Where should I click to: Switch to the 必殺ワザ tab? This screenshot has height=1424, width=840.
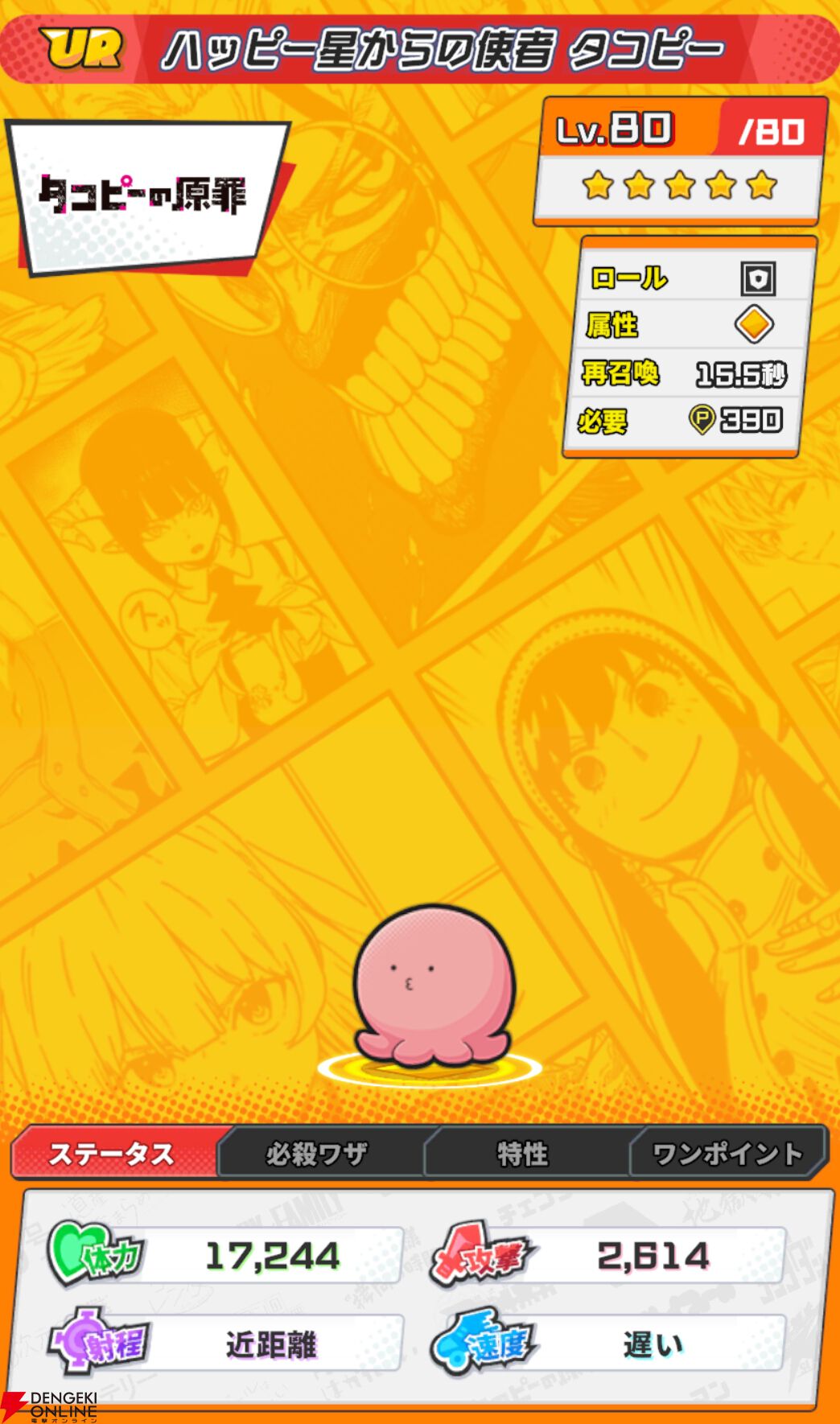[317, 1154]
